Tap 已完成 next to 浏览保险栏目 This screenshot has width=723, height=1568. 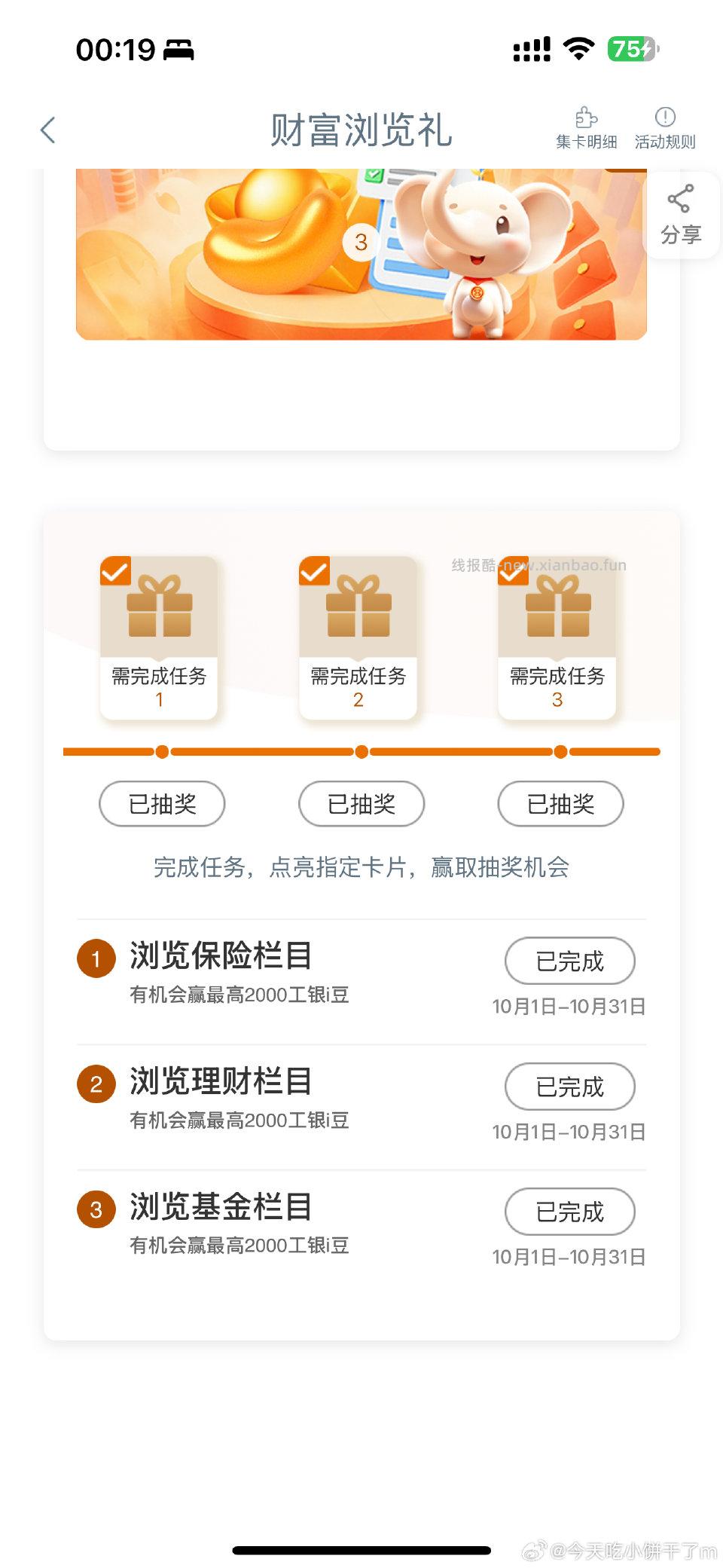click(x=570, y=961)
